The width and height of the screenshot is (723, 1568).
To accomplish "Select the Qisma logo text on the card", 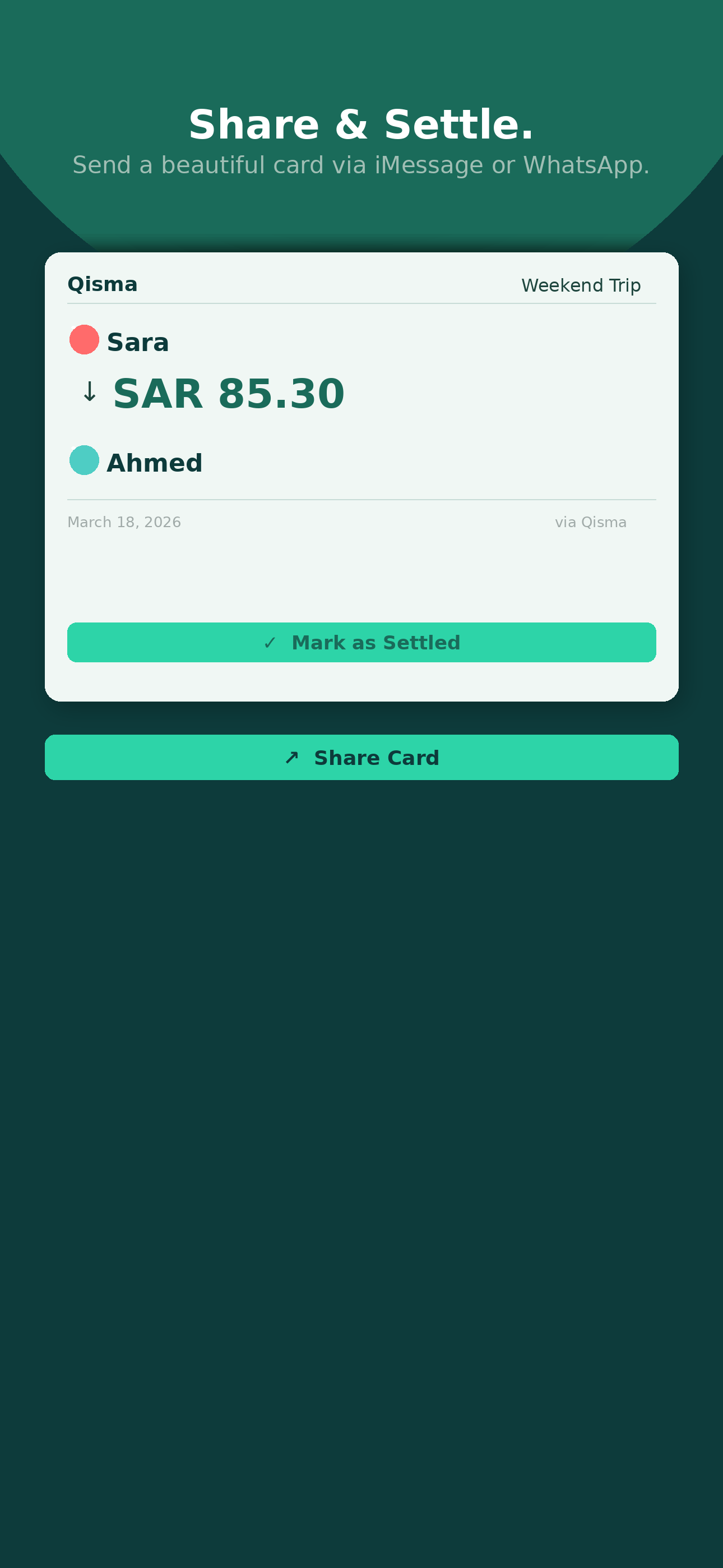I will point(102,284).
